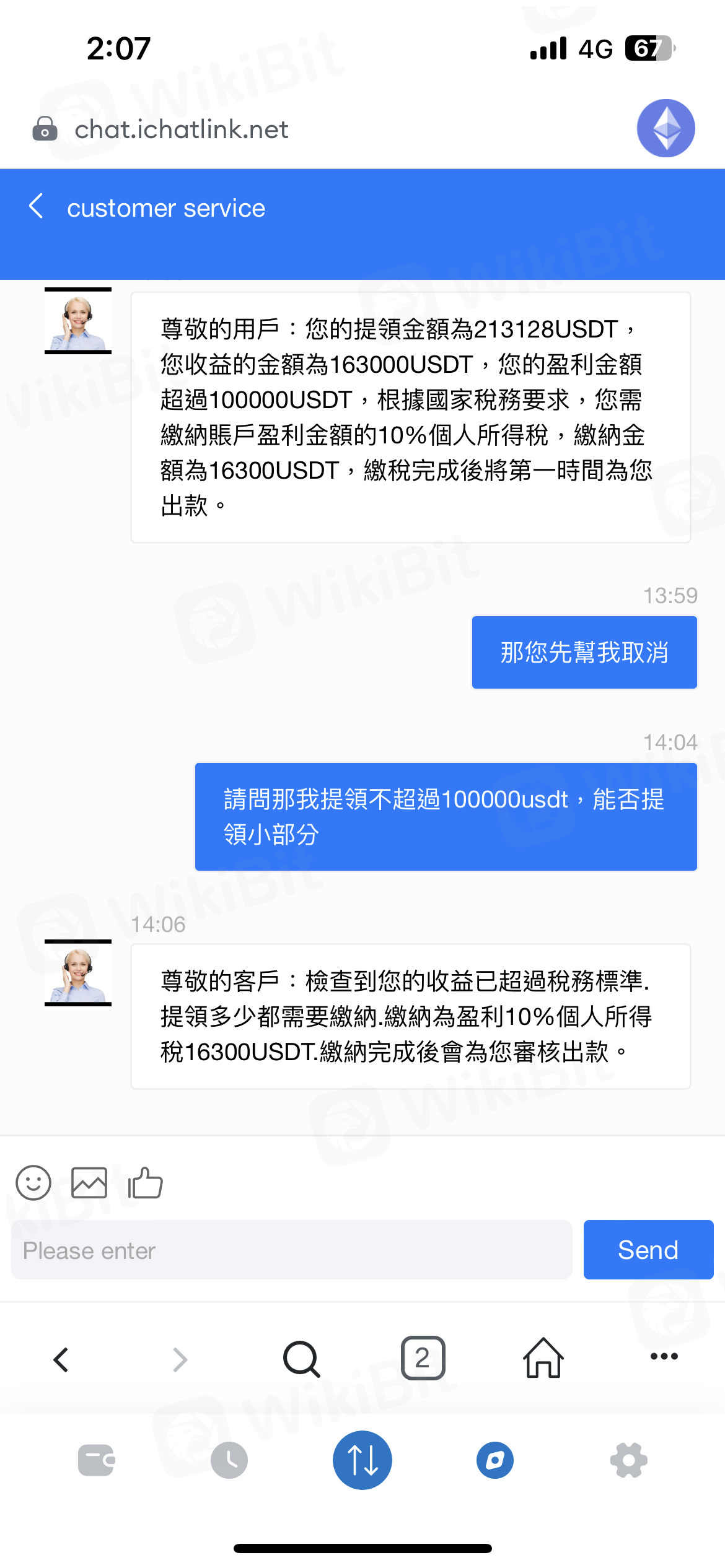Switch to the discover browser tab
This screenshot has height=1568, width=725.
[495, 1460]
